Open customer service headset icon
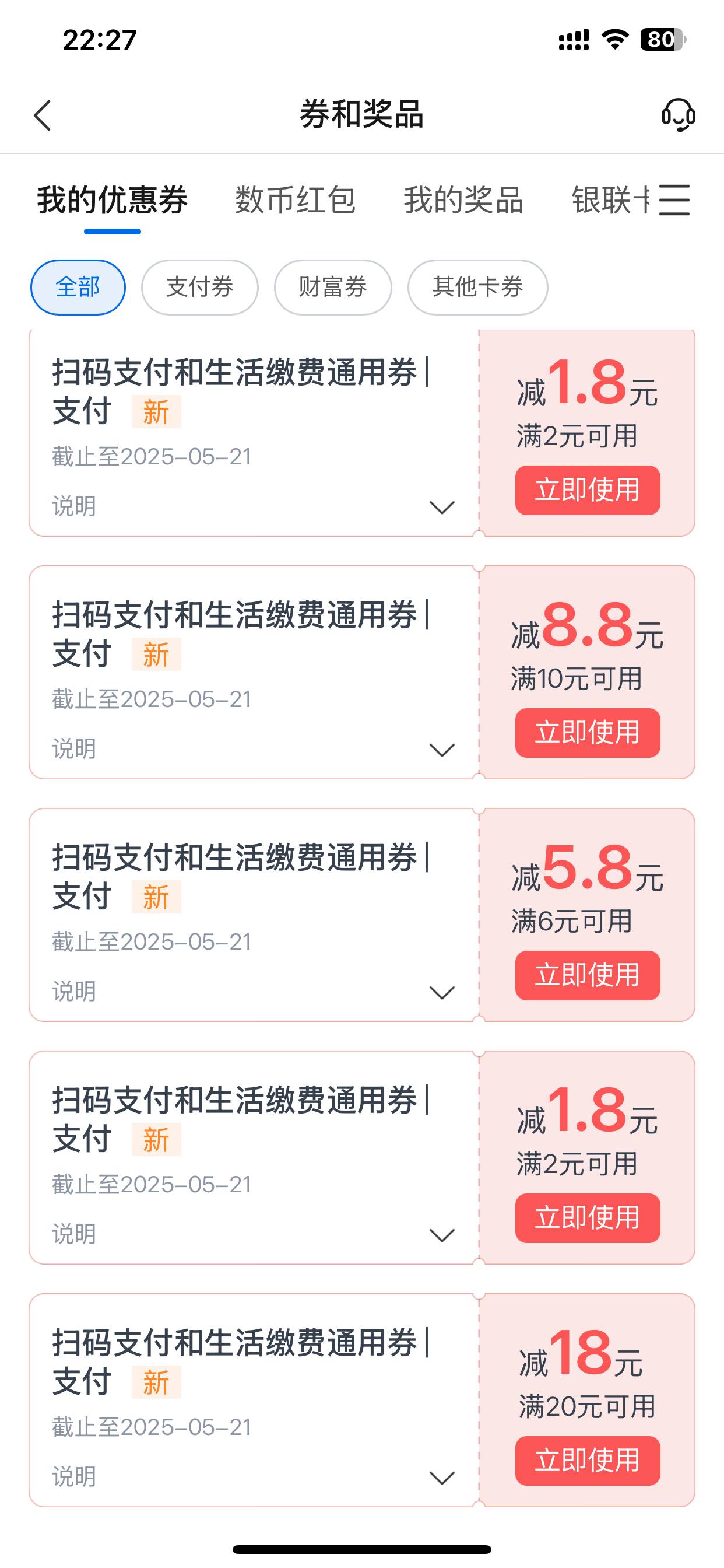 (678, 115)
